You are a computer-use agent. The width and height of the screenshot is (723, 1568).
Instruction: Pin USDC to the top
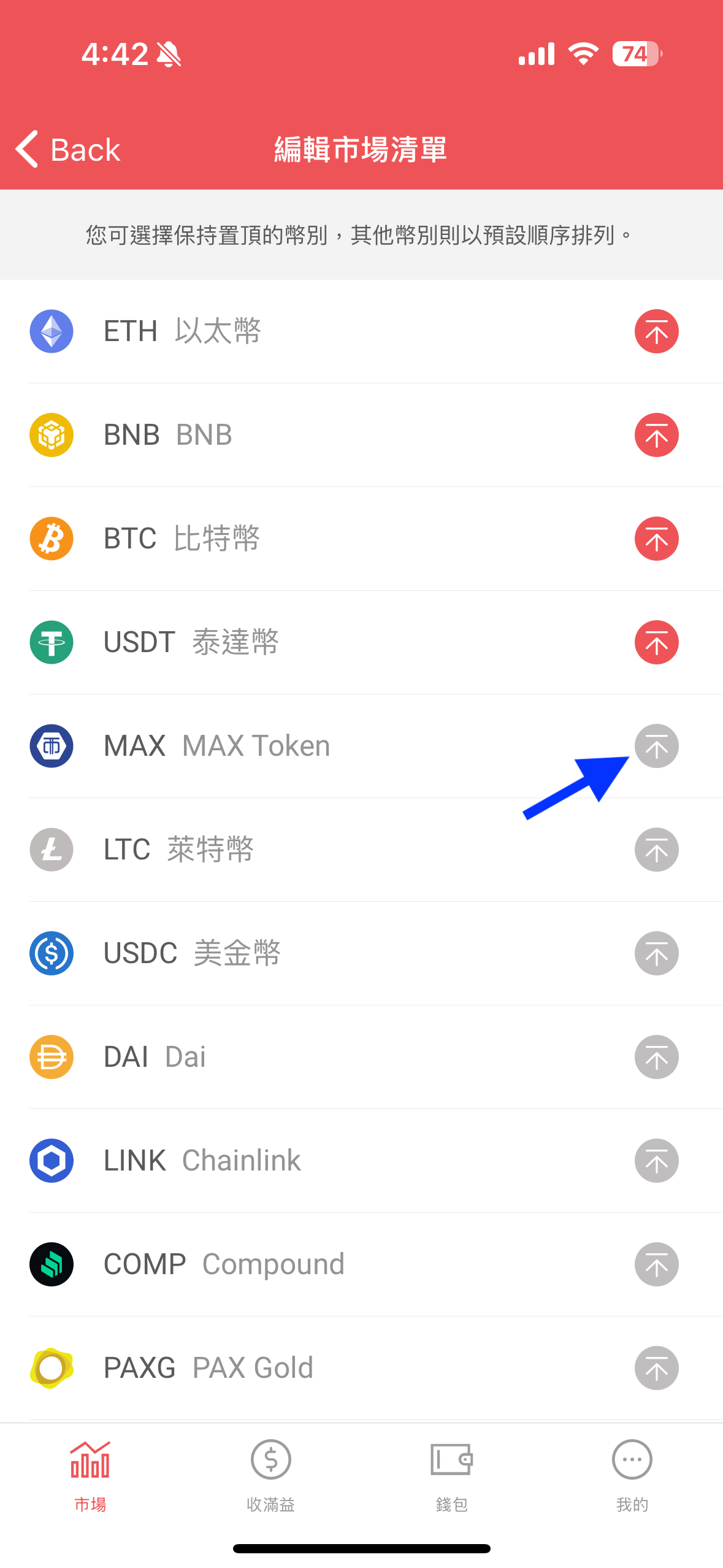[x=656, y=953]
